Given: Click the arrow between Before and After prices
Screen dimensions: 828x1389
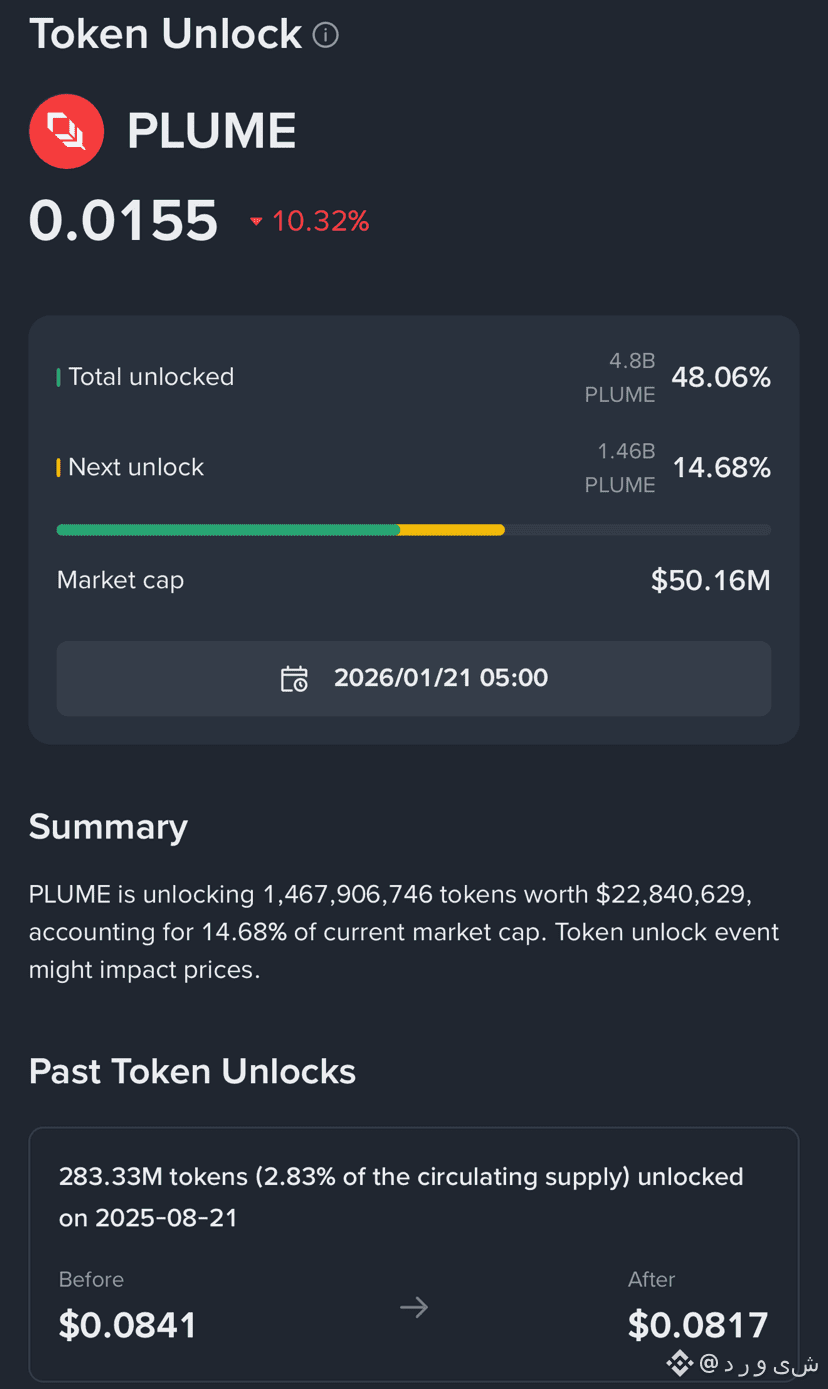Looking at the screenshot, I should pos(414,1306).
